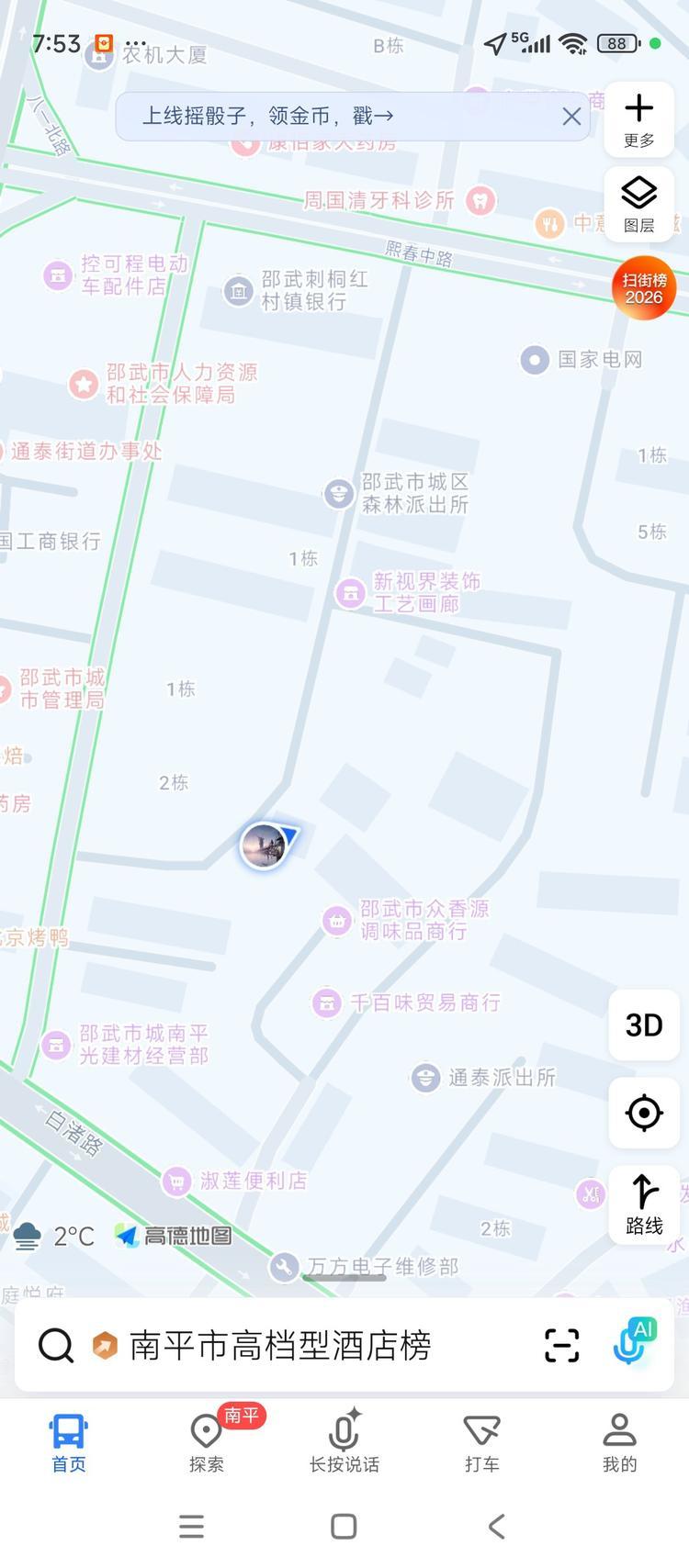The image size is (689, 1568).
Task: Switch to the 首页 tab
Action: point(69,1443)
